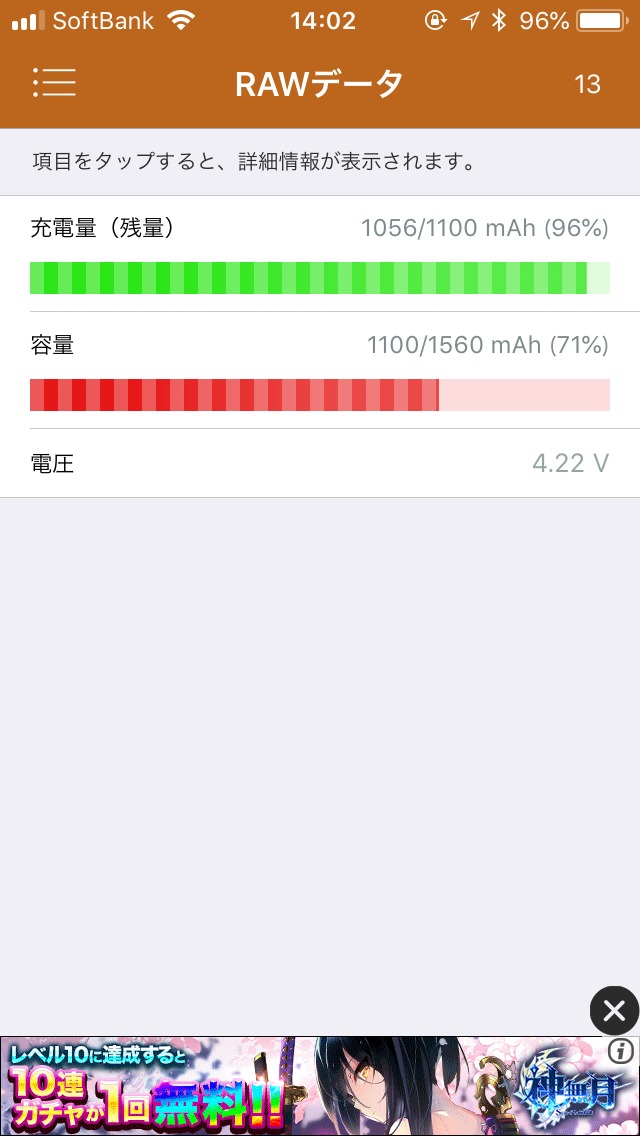
Task: Show details for 容量 row
Action: tap(320, 370)
